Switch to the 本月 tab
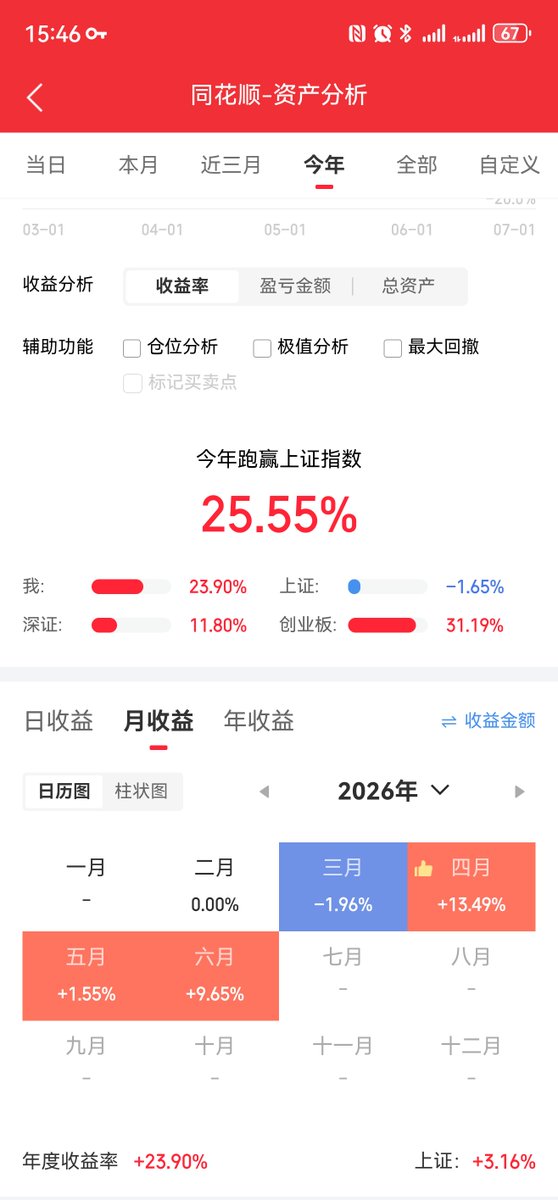 point(138,165)
